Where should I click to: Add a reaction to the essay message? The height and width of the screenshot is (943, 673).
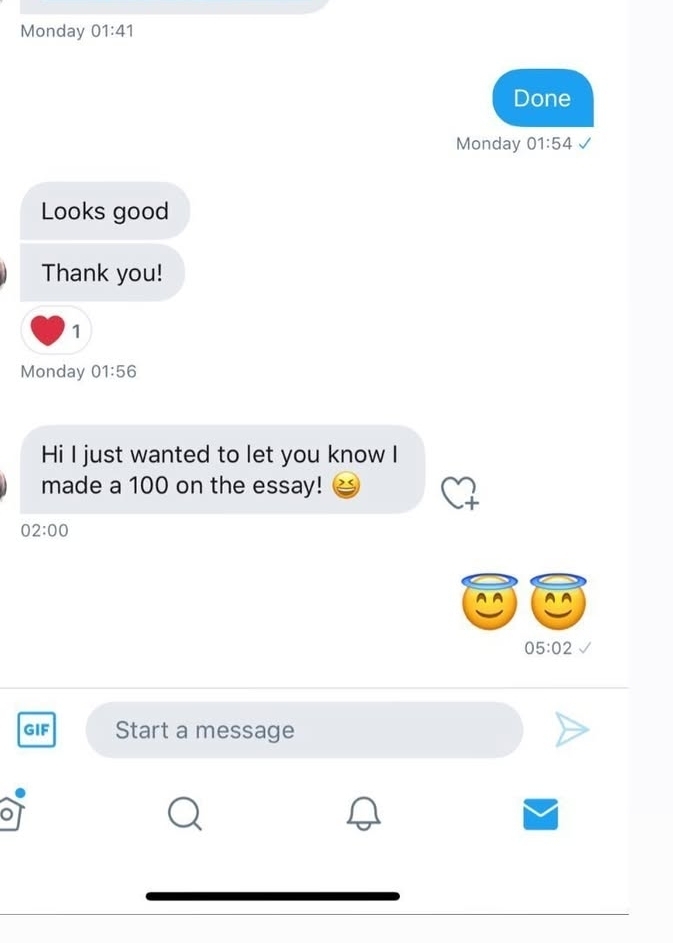[x=460, y=492]
